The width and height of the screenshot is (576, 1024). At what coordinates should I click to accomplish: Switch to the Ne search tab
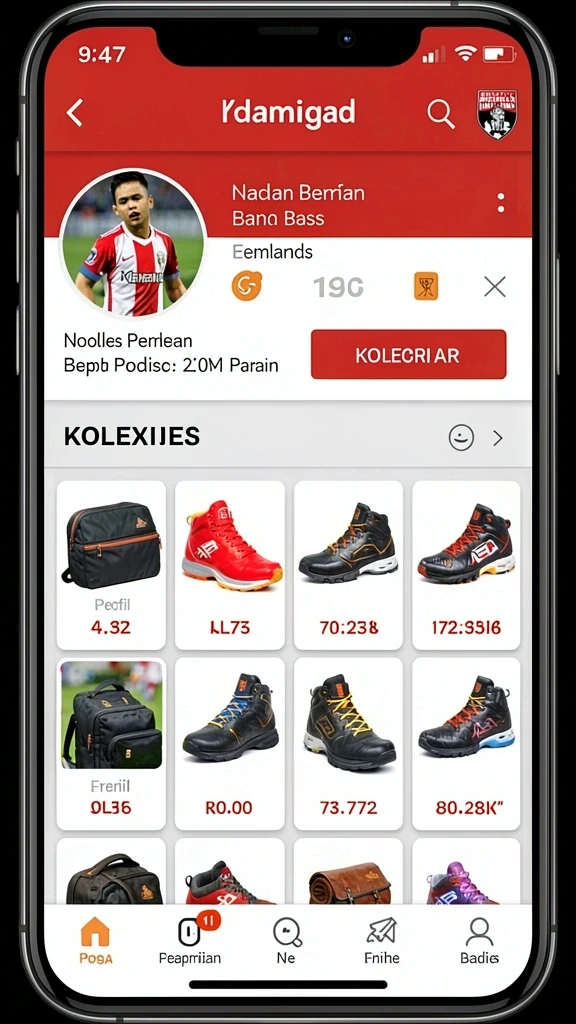pos(287,940)
